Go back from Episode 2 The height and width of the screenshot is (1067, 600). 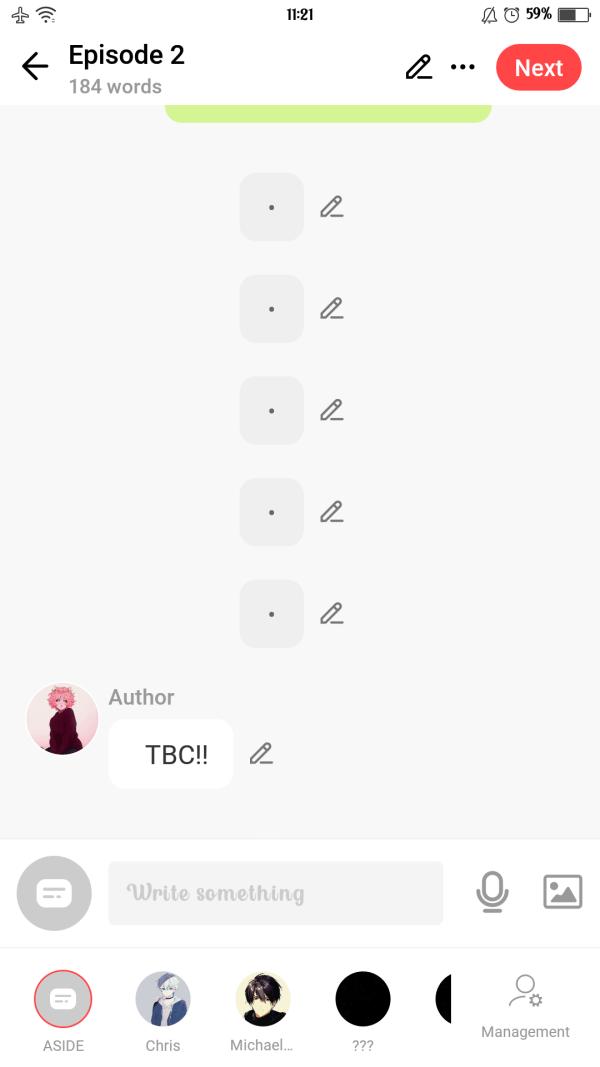tap(35, 67)
